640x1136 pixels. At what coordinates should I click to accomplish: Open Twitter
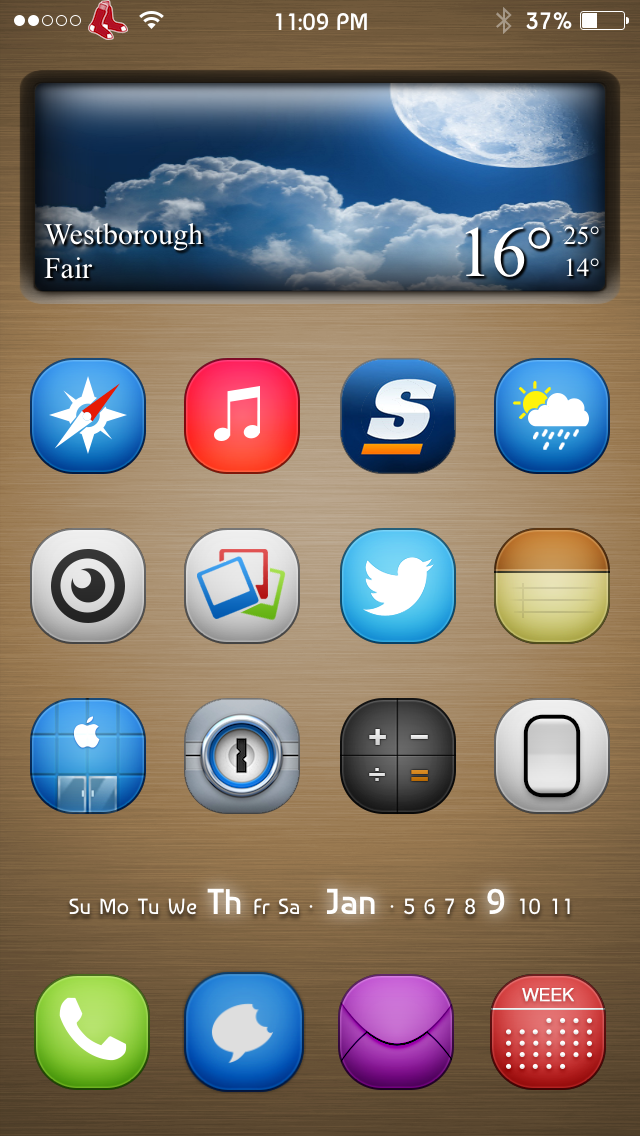[x=397, y=585]
